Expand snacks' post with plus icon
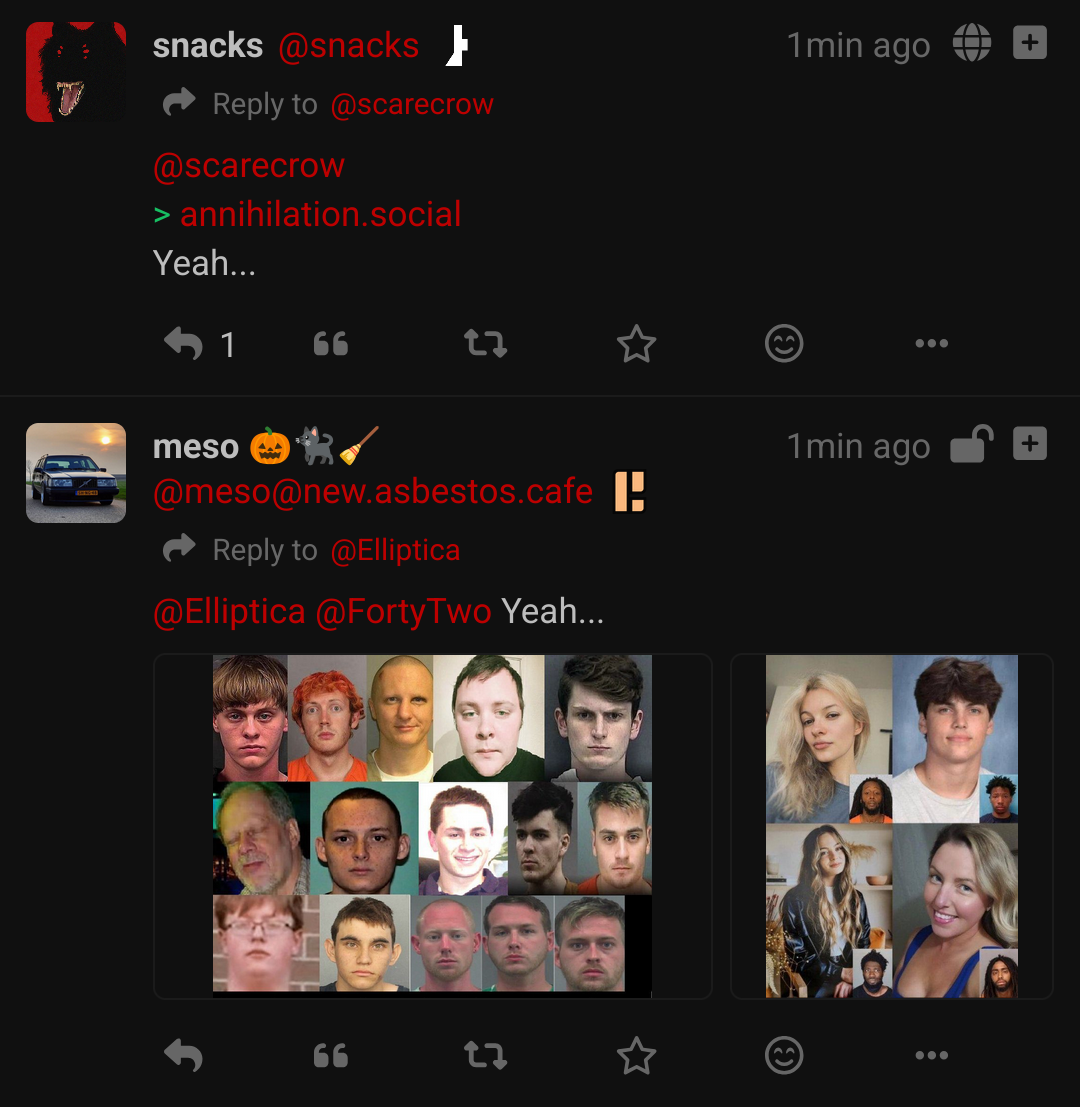The height and width of the screenshot is (1107, 1080). tap(1029, 44)
